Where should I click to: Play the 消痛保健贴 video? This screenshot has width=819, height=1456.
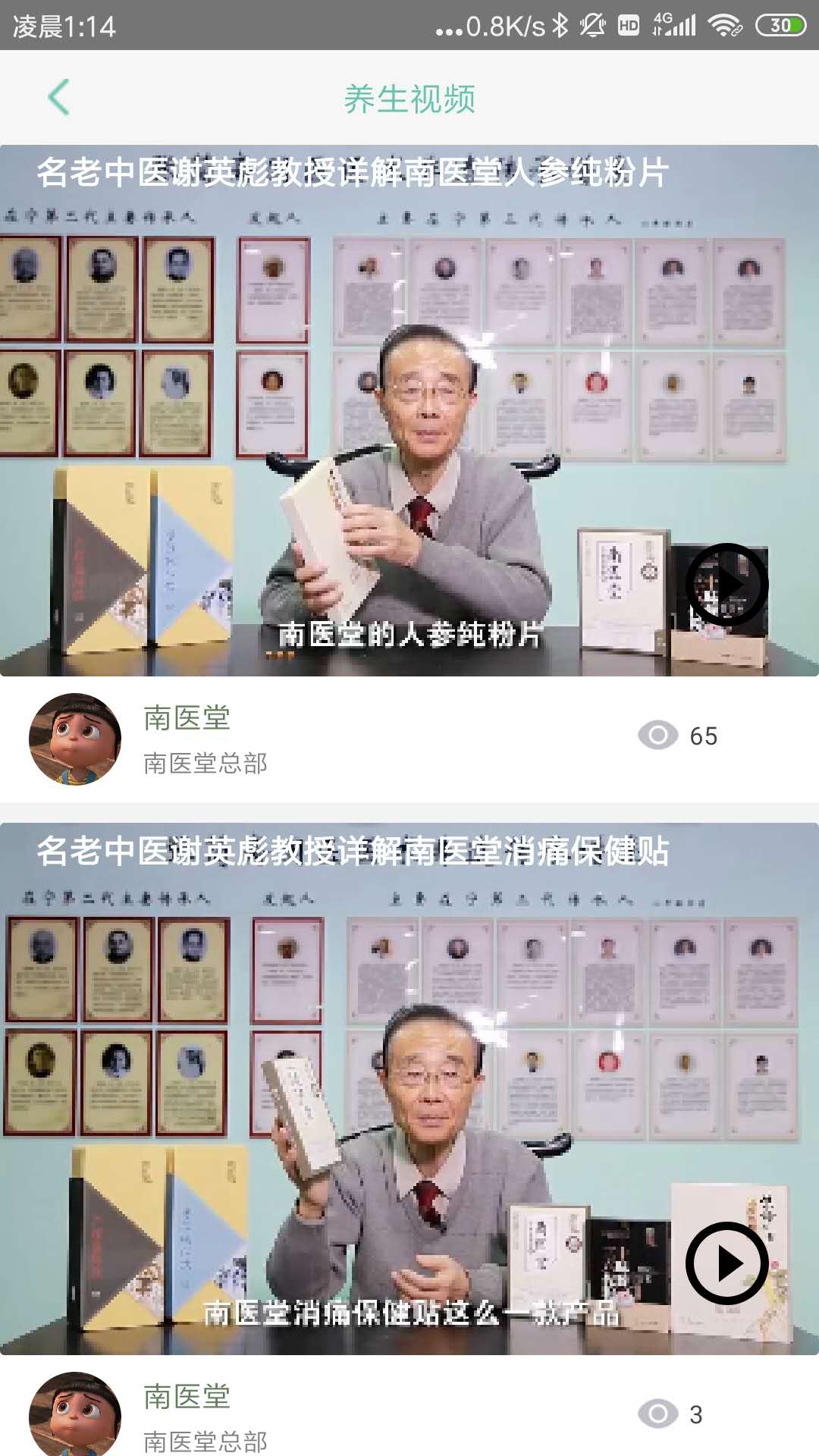click(726, 1263)
